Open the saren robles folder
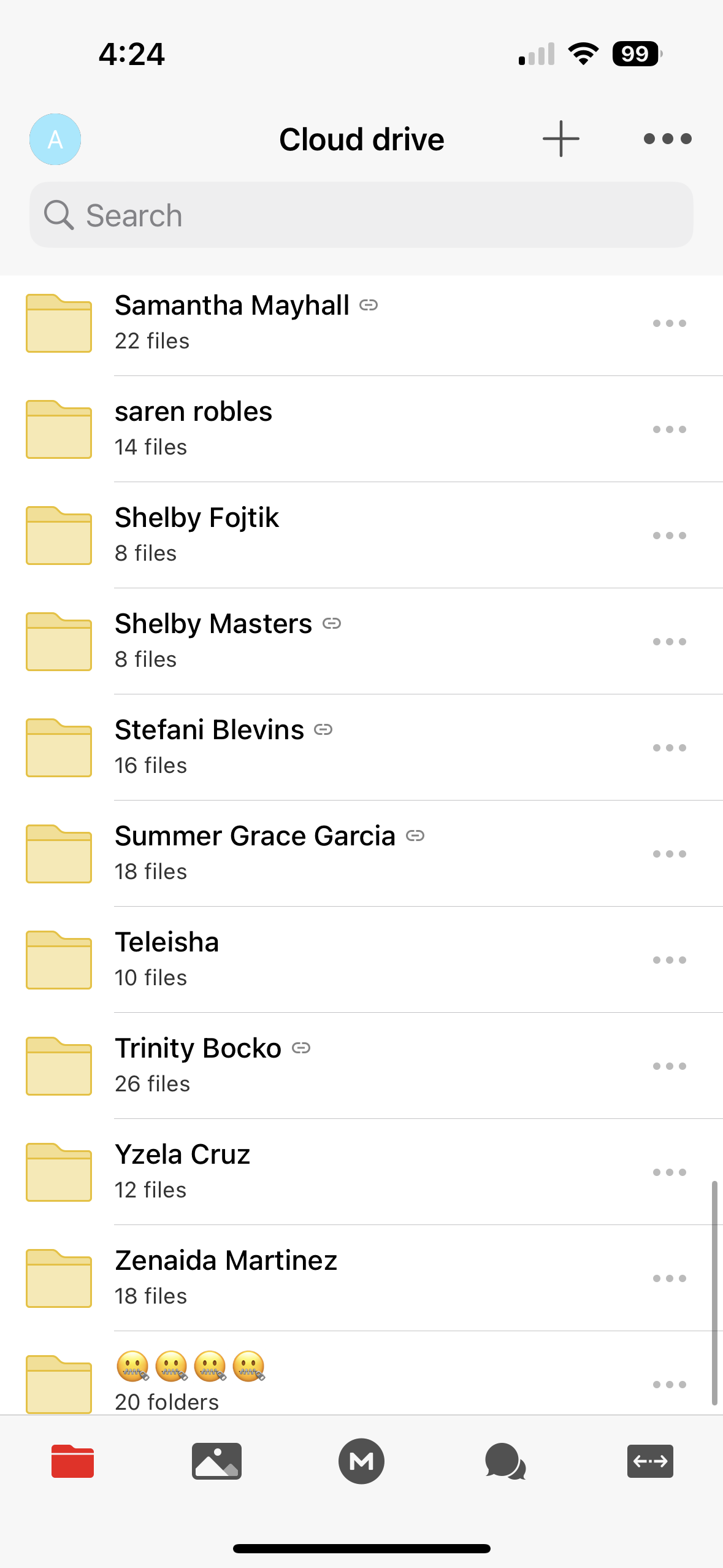This screenshot has width=723, height=1568. 193,429
